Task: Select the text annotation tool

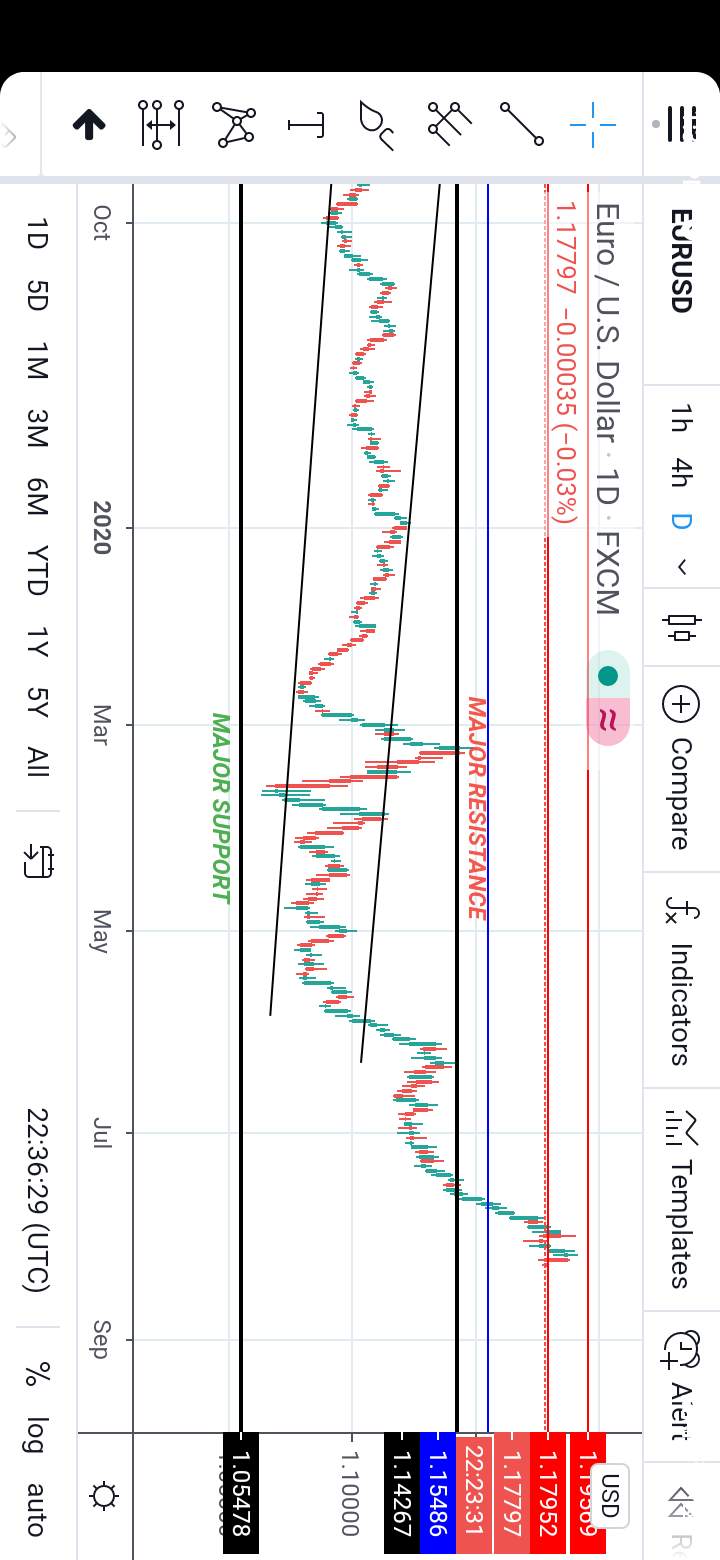Action: [306, 125]
